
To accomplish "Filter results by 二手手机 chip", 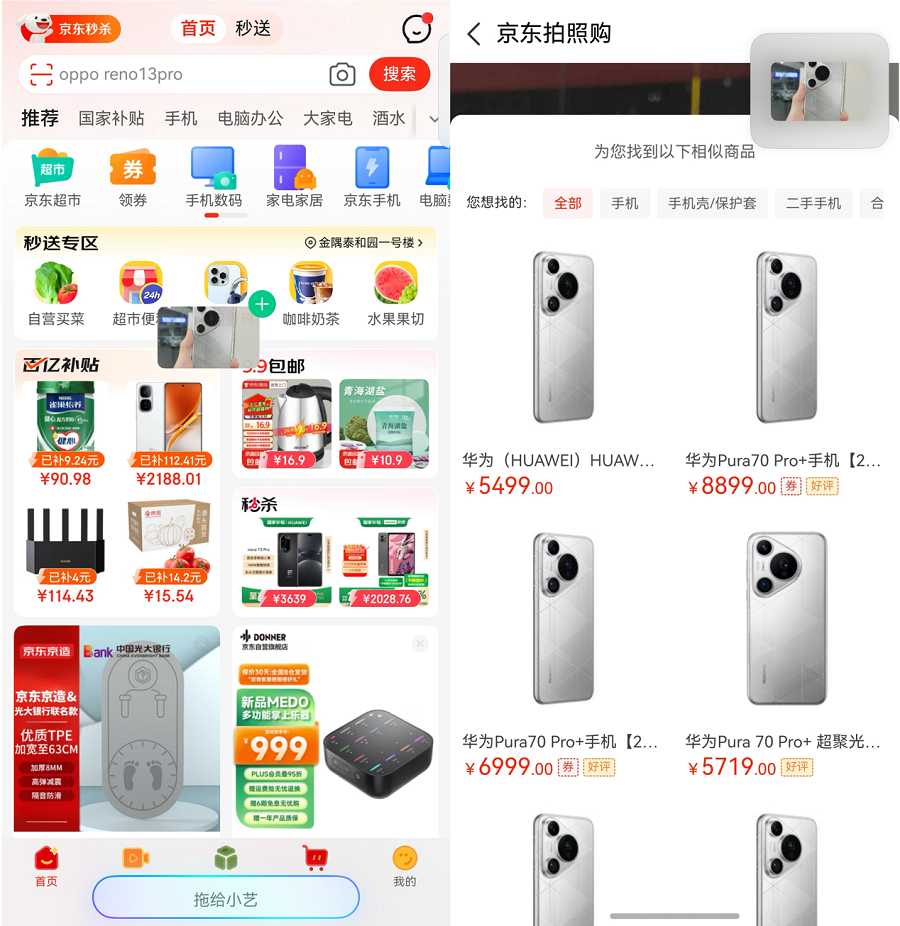I will click(x=813, y=203).
